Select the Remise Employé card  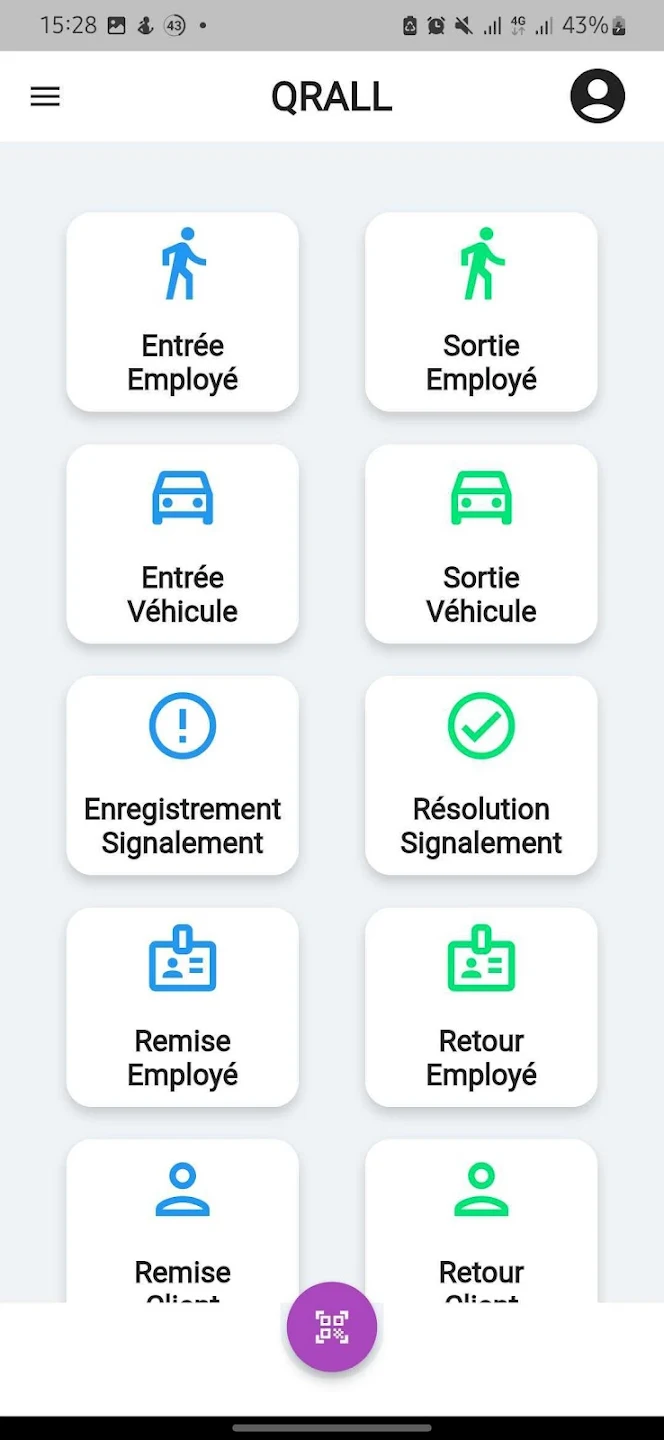click(183, 1007)
